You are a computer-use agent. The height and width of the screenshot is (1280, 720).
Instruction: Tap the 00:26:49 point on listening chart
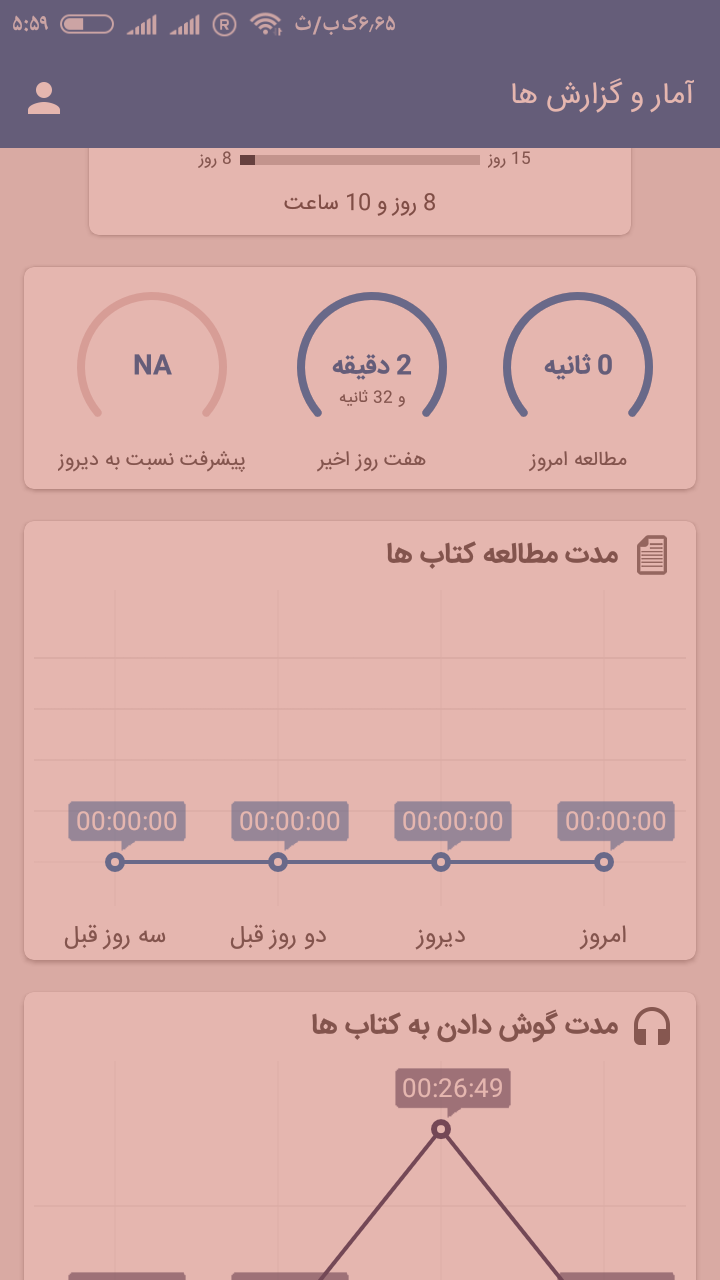[441, 1129]
